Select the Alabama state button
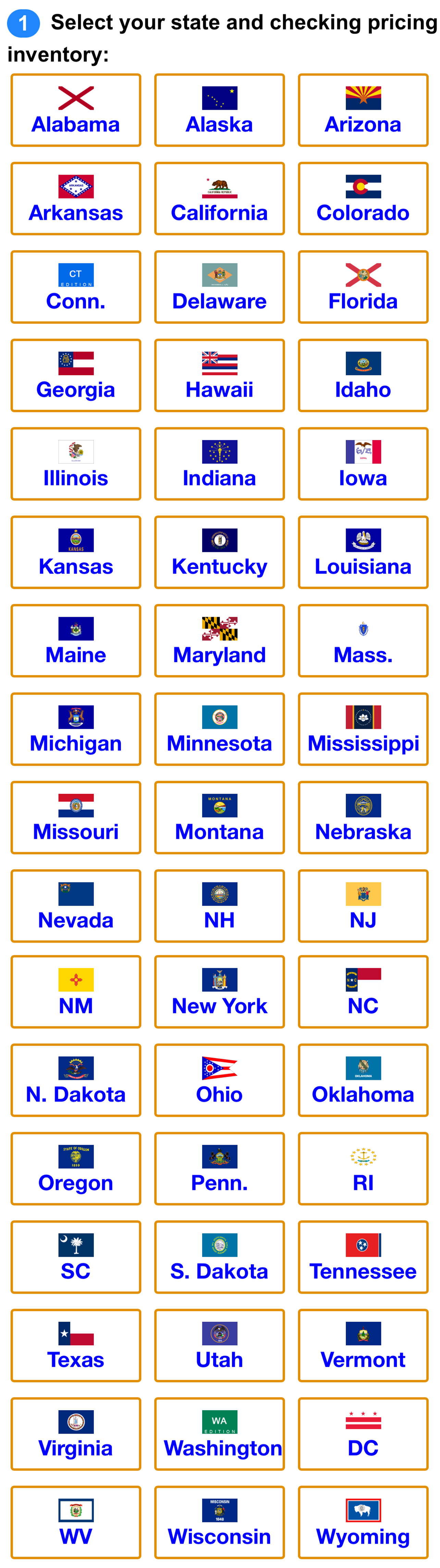 point(75,110)
